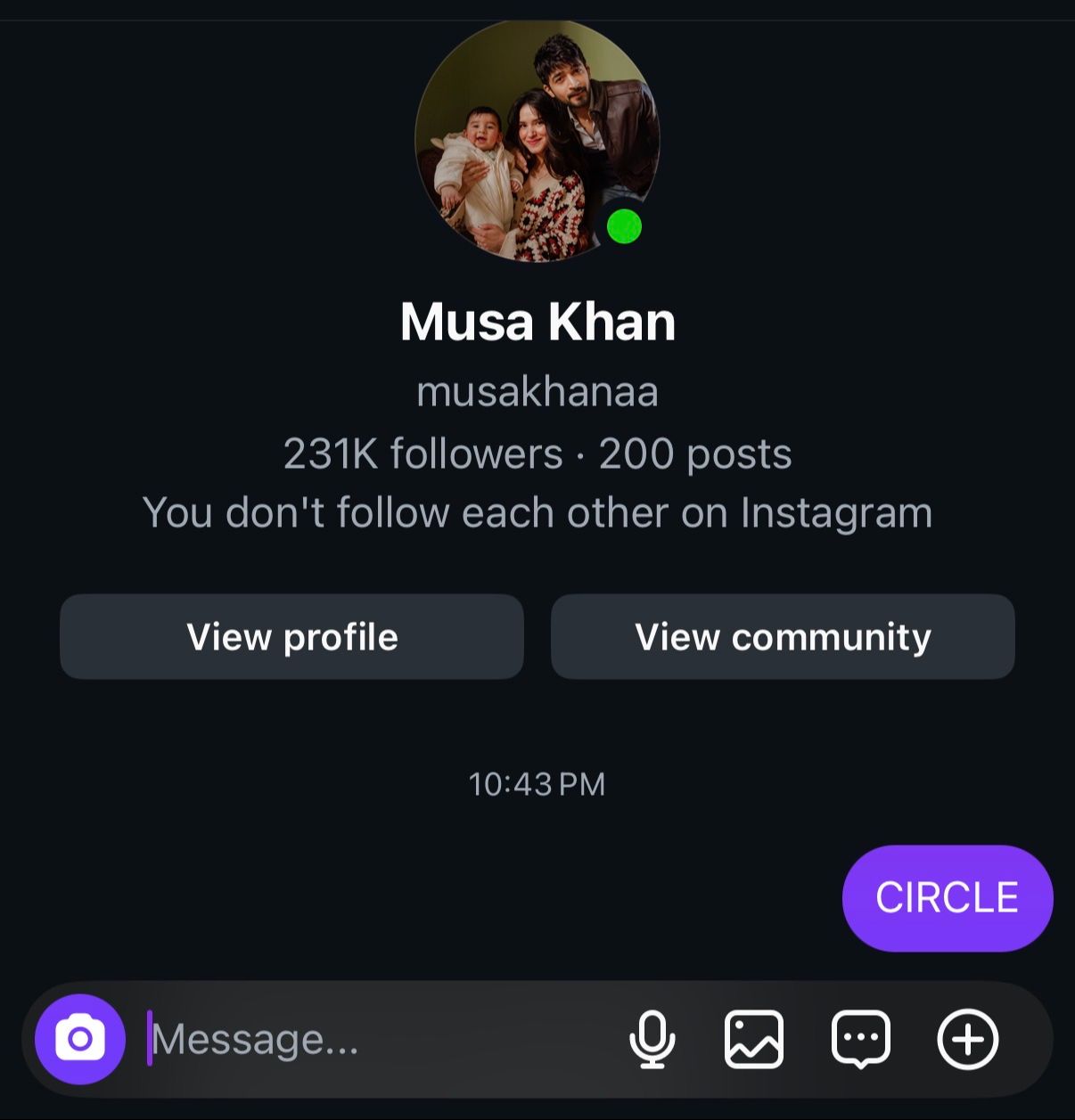The image size is (1075, 1120).
Task: Open the photo gallery picker
Action: point(754,1039)
